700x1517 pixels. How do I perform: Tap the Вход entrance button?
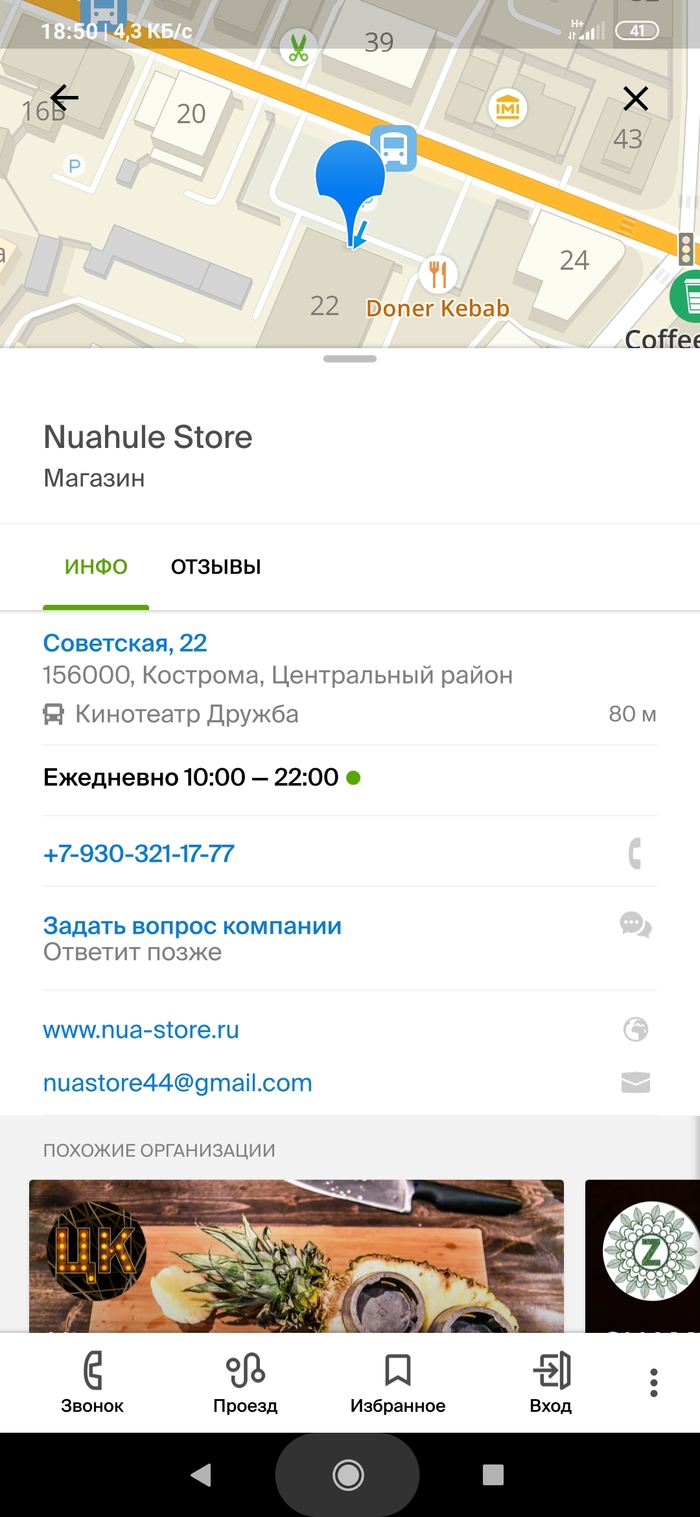[550, 1383]
